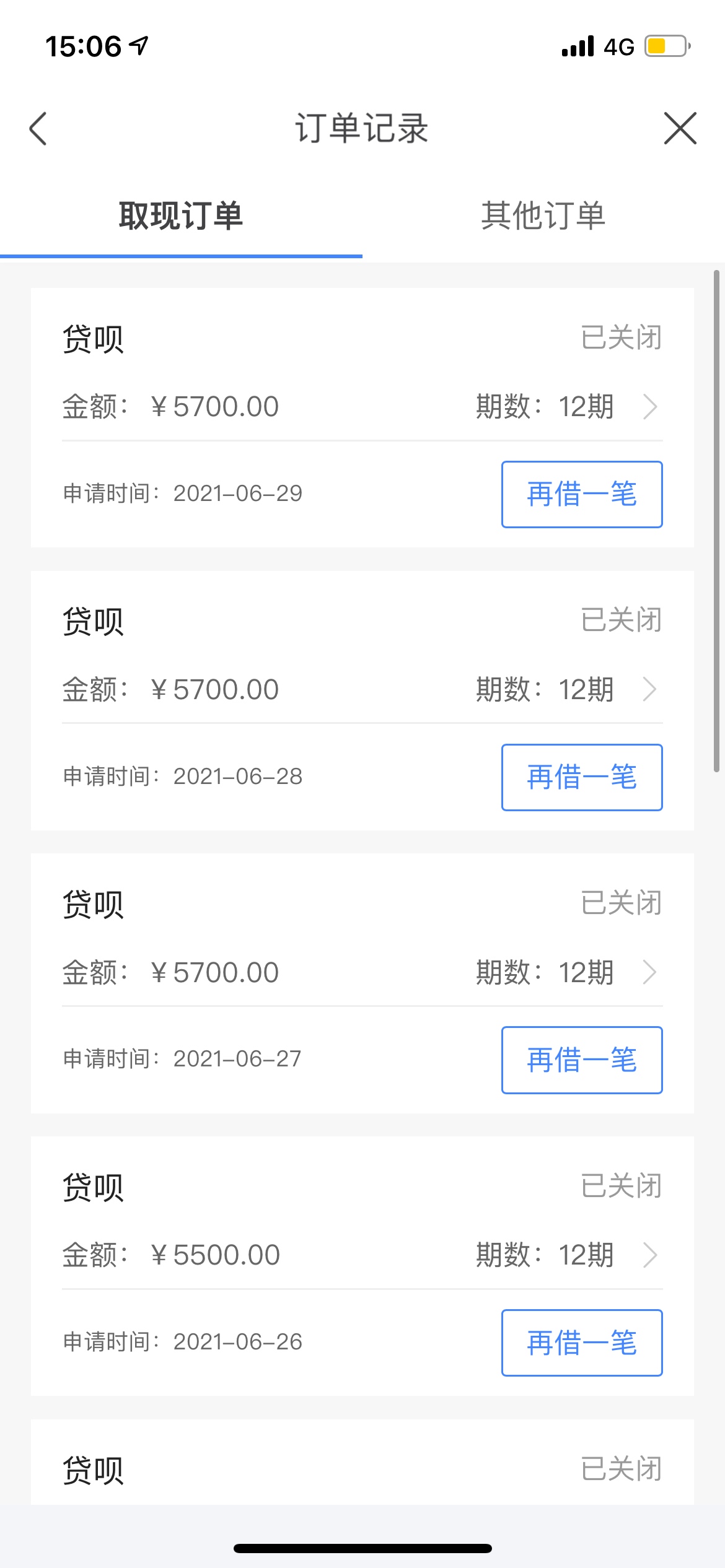Image resolution: width=725 pixels, height=1568 pixels.
Task: Select the 取现订单 tab
Action: click(181, 216)
